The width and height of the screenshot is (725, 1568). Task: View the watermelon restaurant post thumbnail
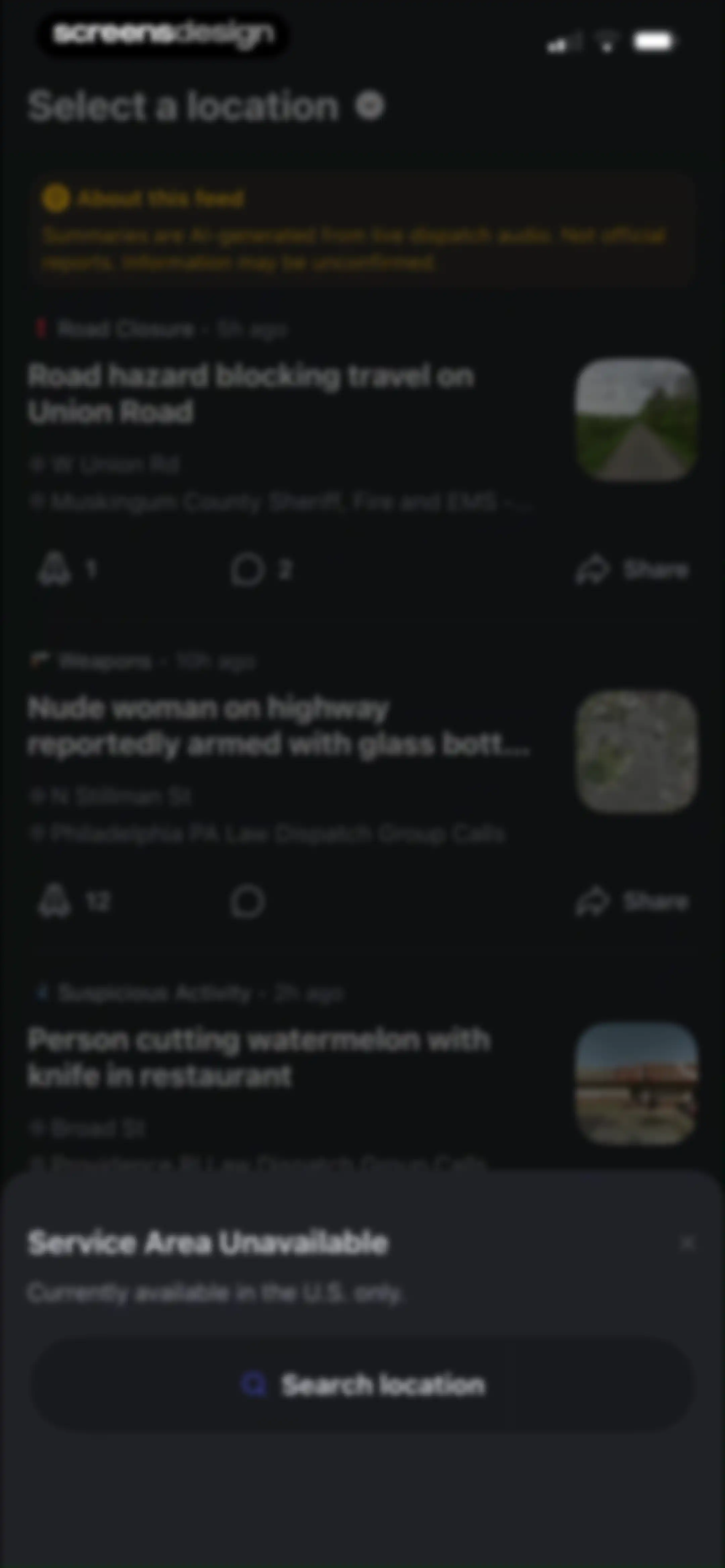(636, 1083)
